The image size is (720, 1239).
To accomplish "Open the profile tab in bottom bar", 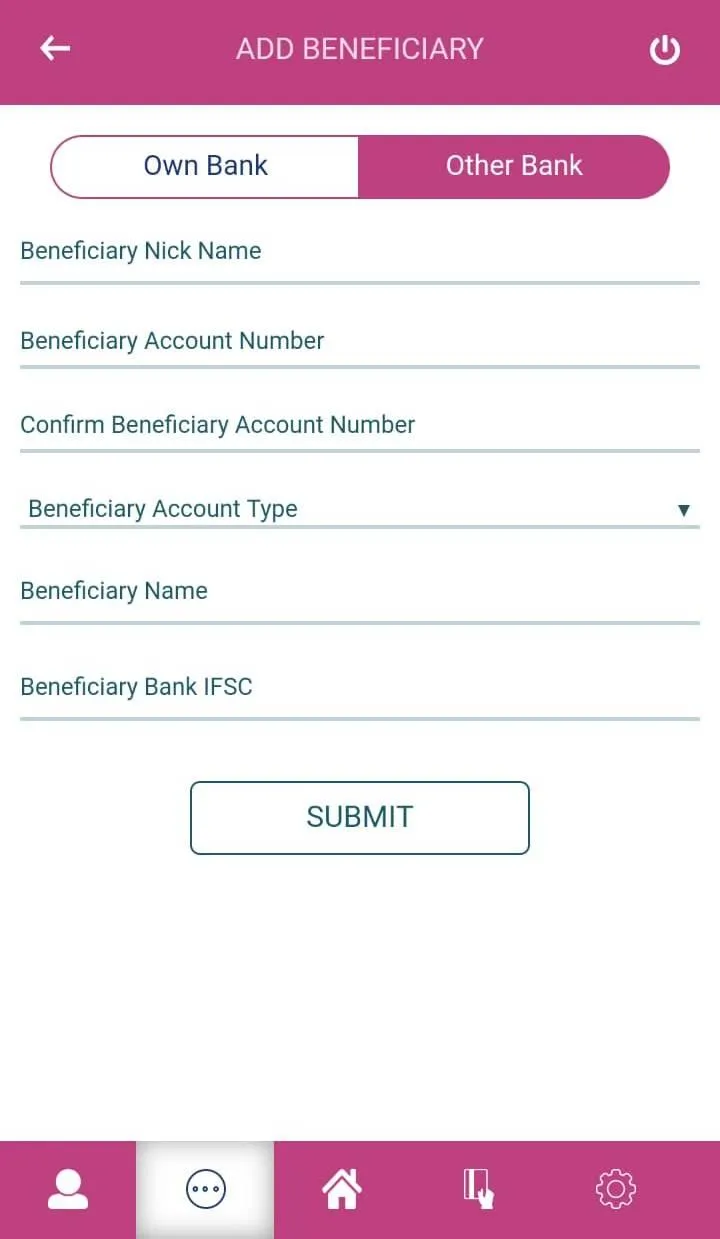I will [x=68, y=1189].
